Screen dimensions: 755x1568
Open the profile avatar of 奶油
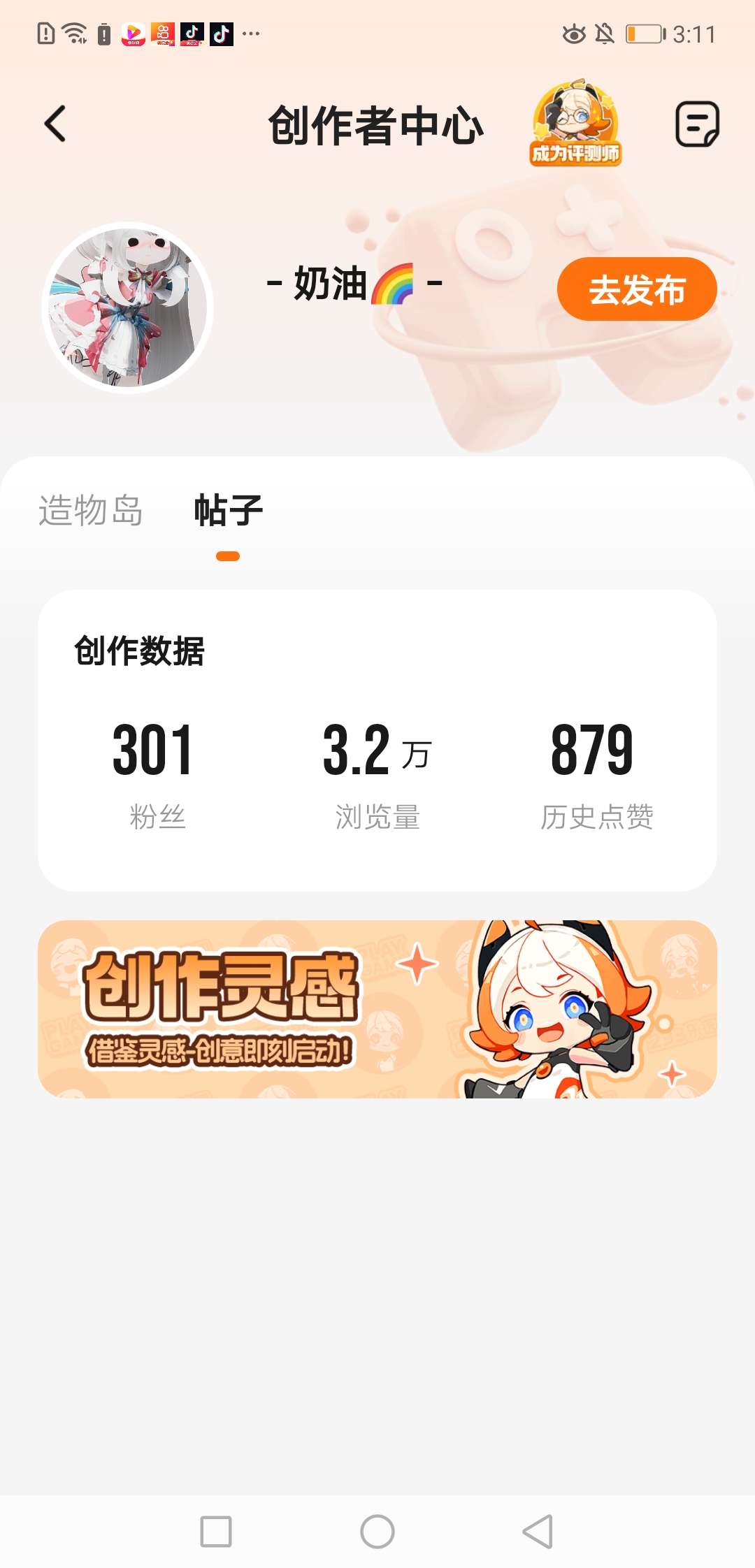128,307
